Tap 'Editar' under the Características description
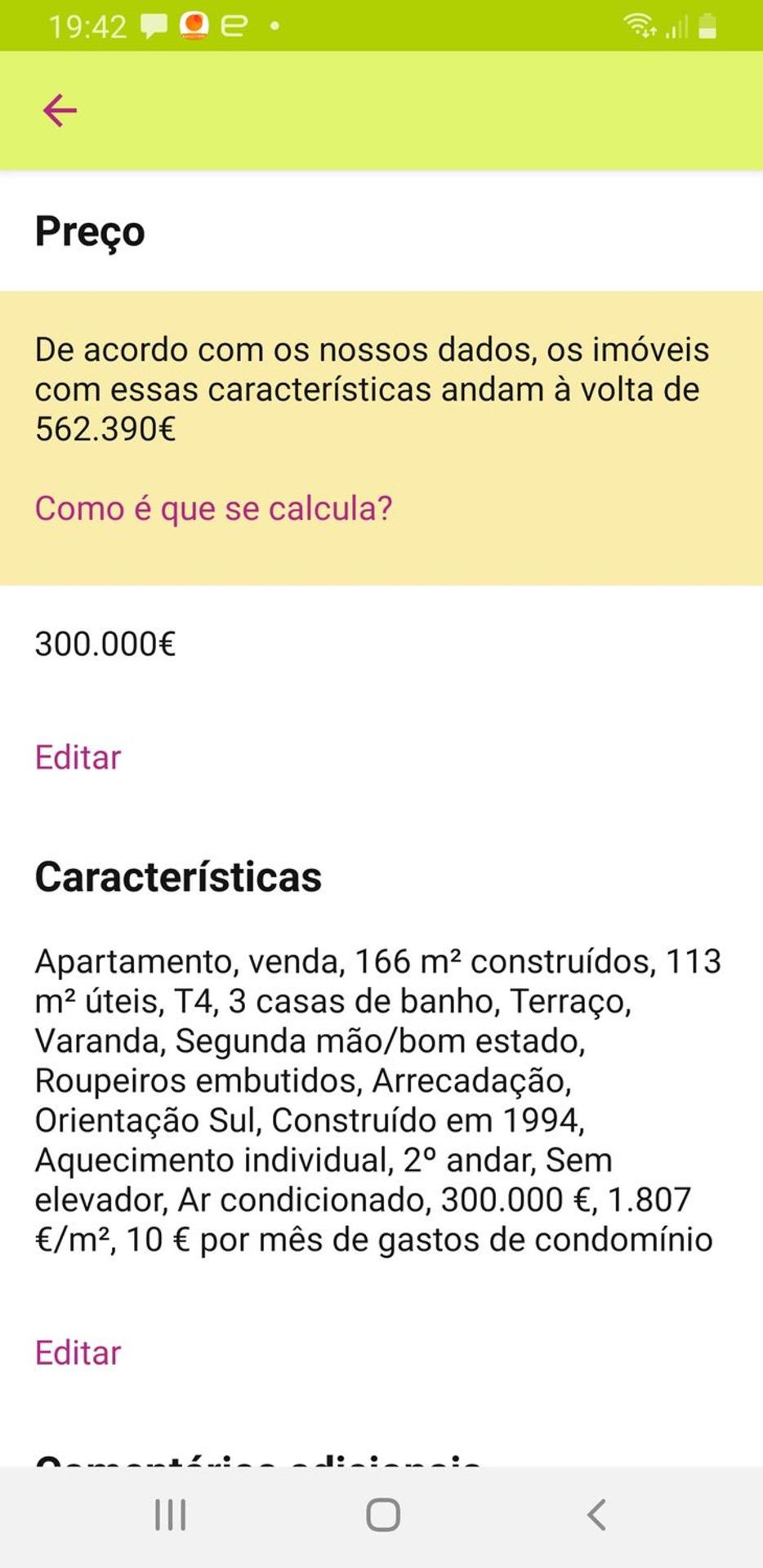This screenshot has width=763, height=1568. click(78, 1352)
